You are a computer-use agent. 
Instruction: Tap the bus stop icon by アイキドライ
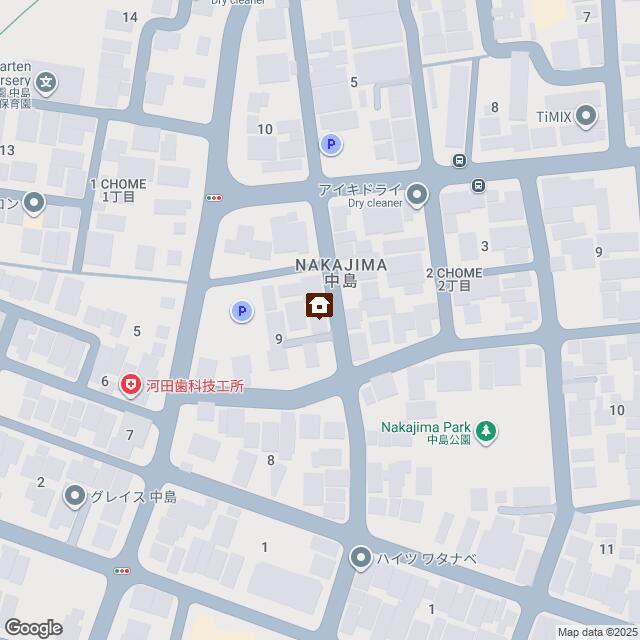pyautogui.click(x=478, y=184)
